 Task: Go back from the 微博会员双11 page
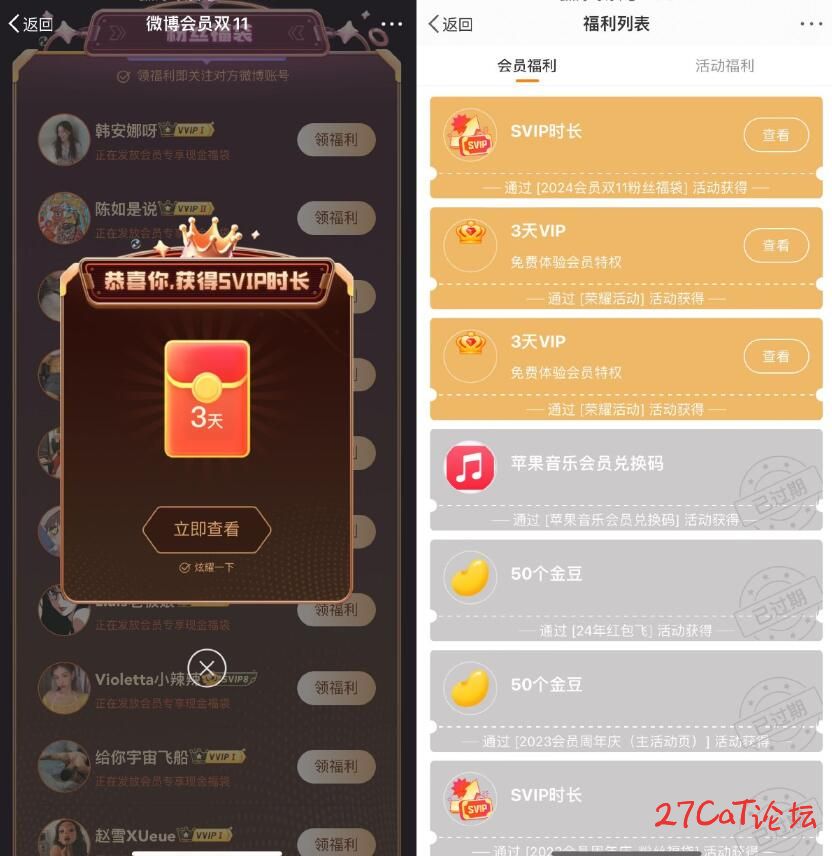pyautogui.click(x=30, y=24)
